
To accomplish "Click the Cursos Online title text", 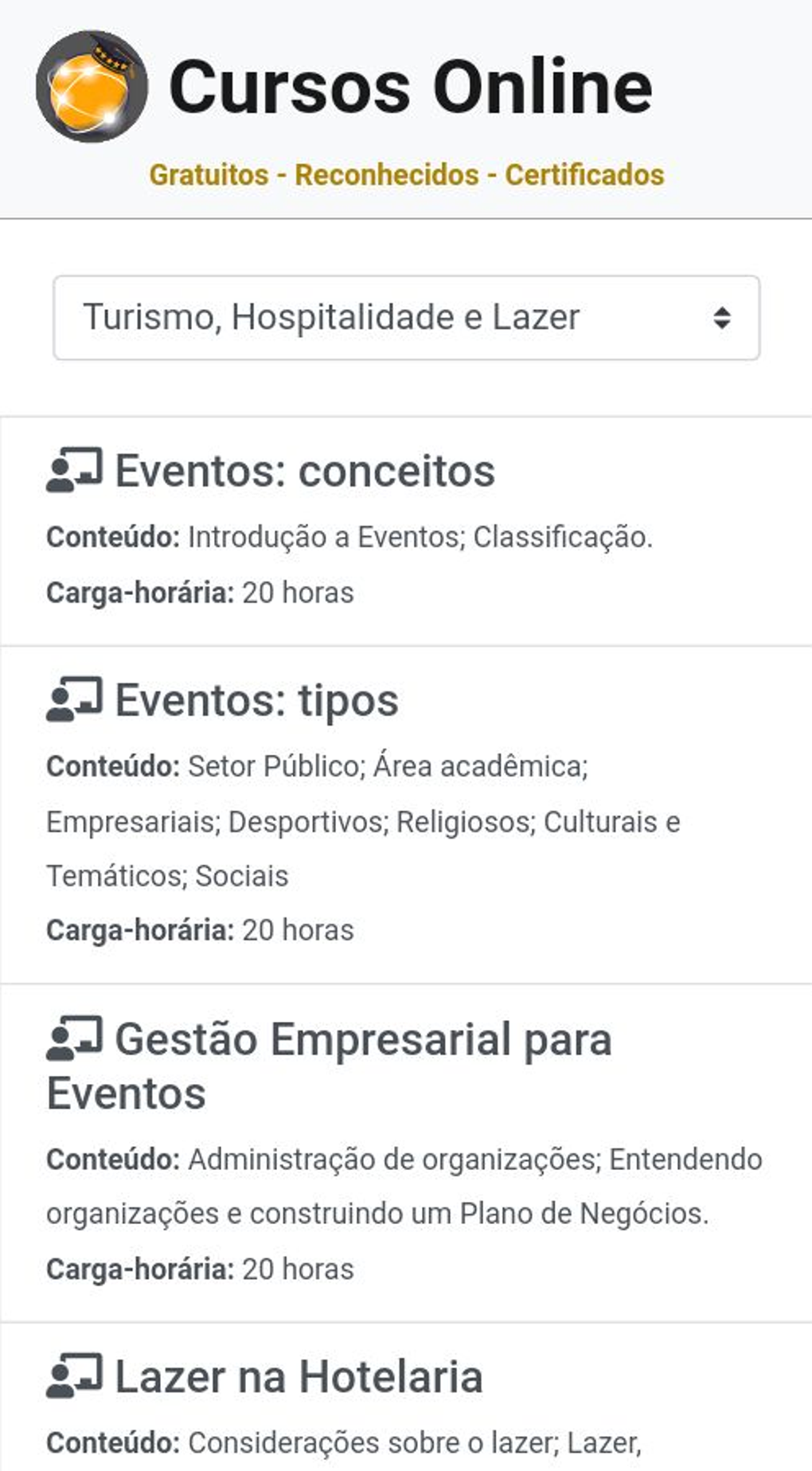I will [411, 86].
